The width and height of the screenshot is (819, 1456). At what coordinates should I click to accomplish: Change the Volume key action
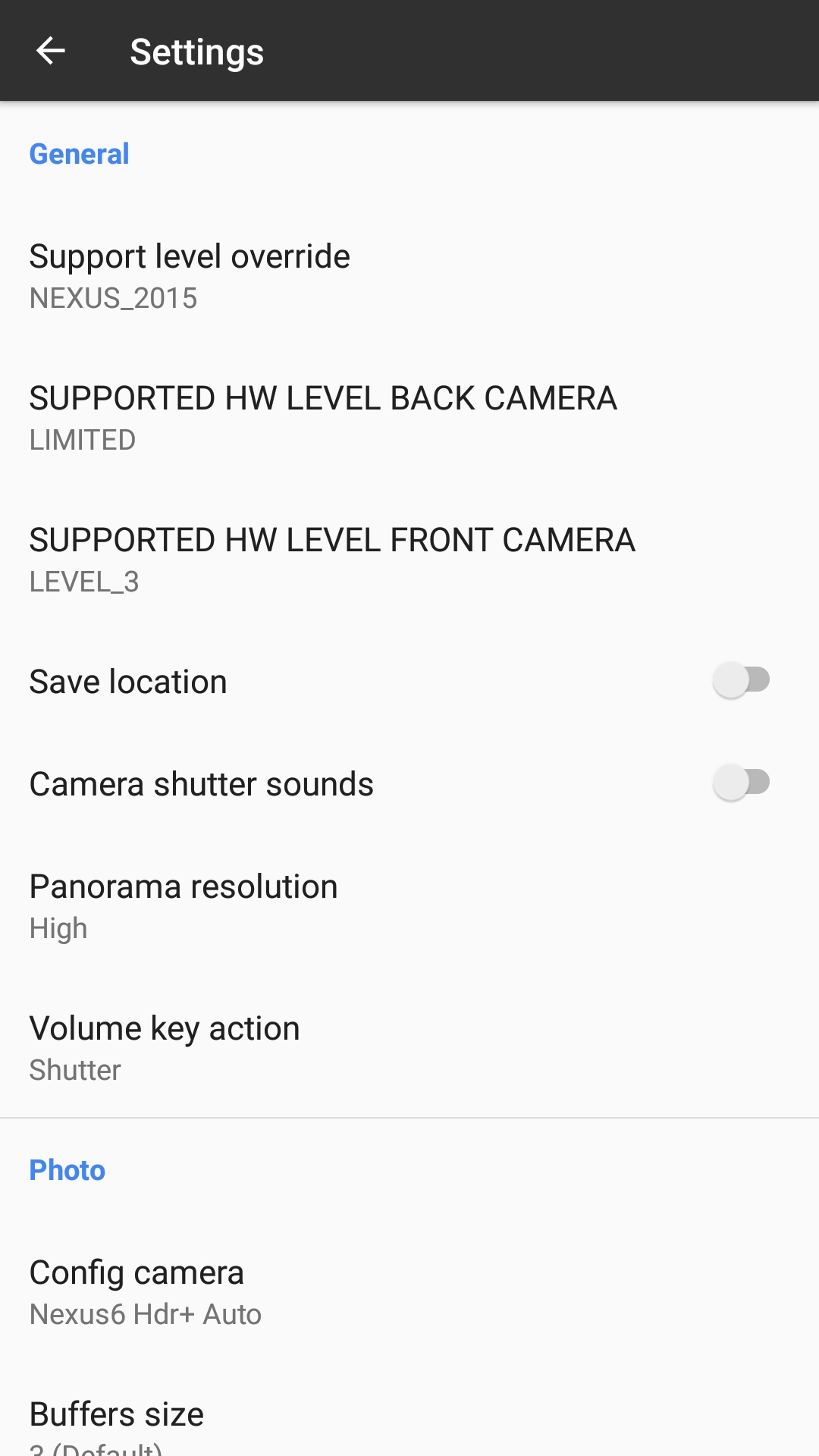coord(409,1048)
